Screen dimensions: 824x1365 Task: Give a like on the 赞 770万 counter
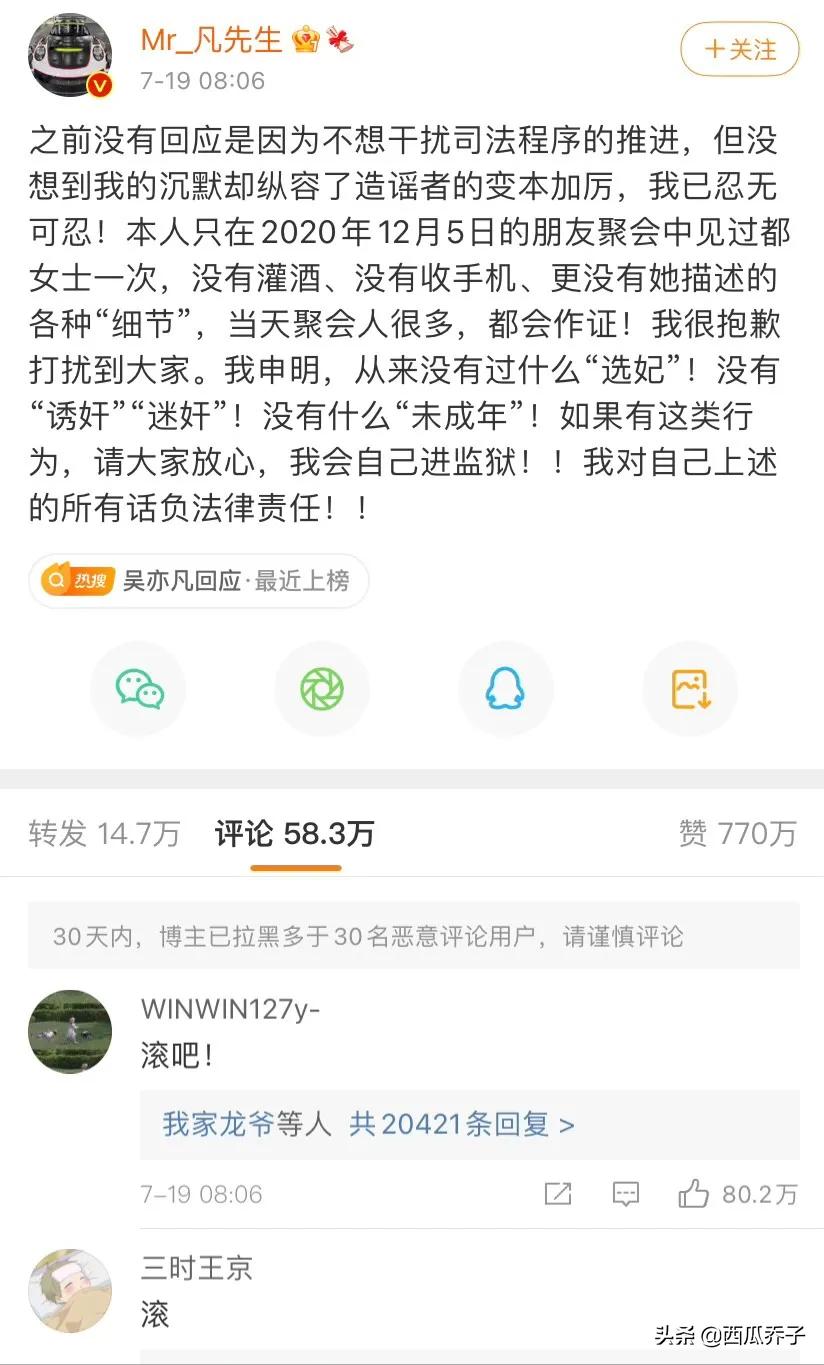(x=741, y=833)
